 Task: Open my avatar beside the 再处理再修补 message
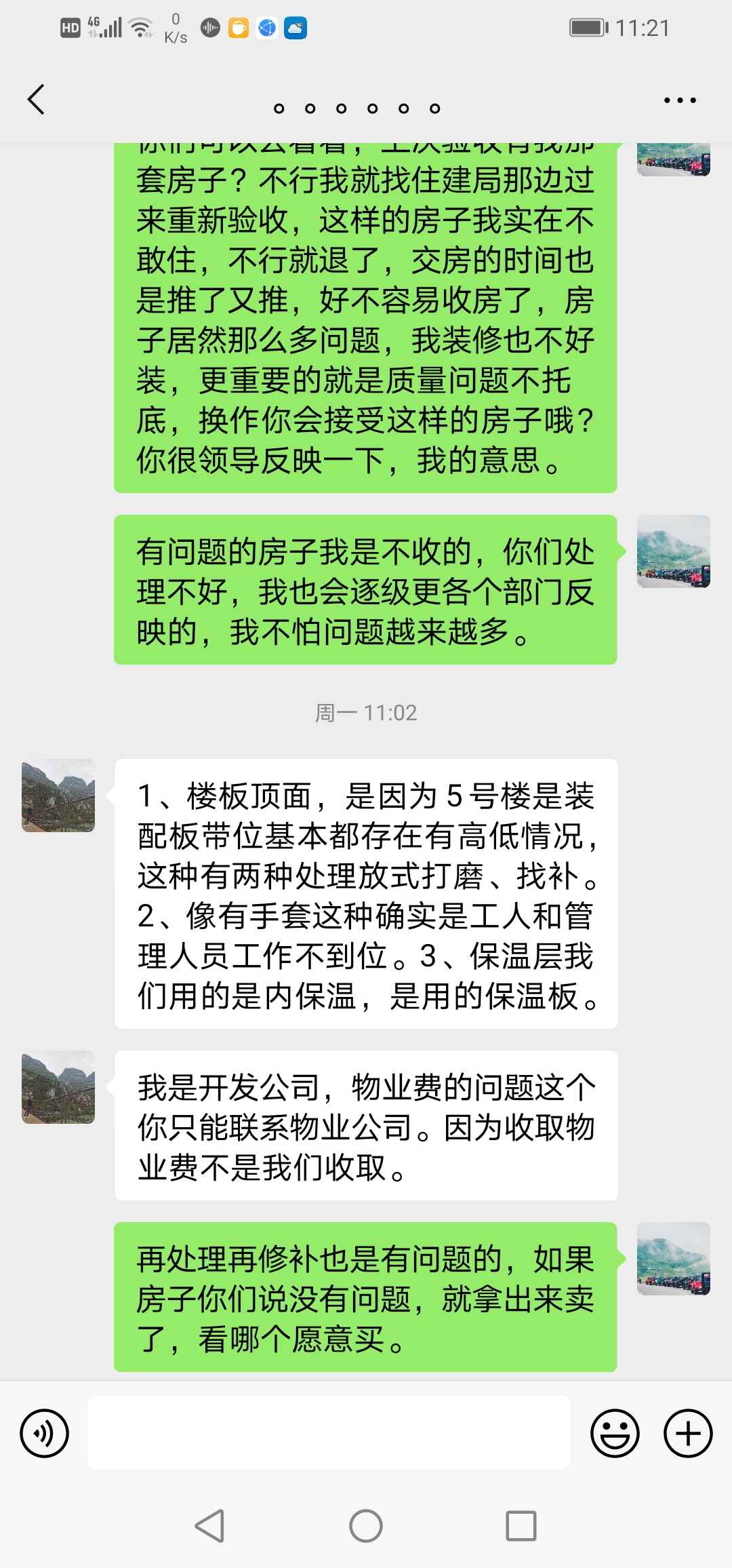[673, 1259]
